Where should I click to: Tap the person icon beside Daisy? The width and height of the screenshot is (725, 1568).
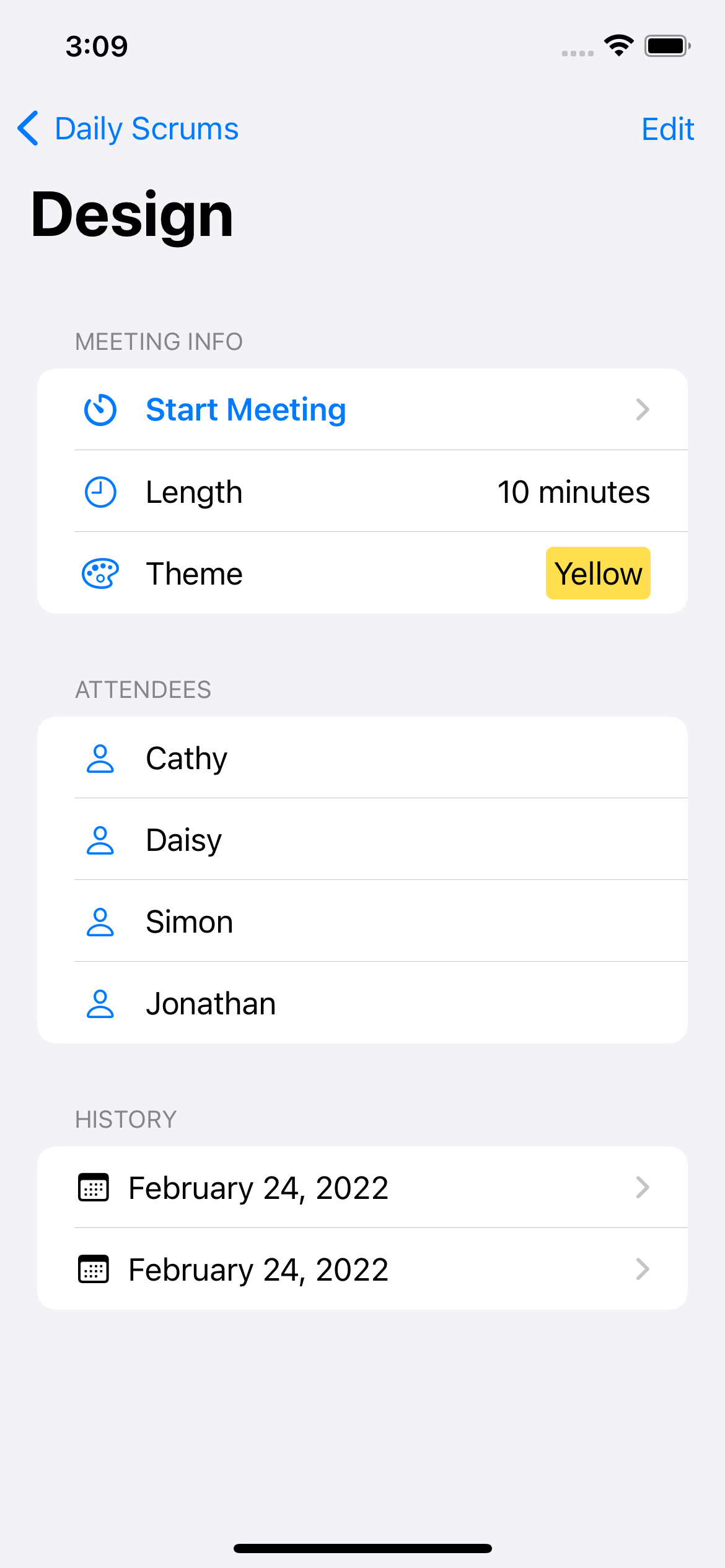click(101, 839)
